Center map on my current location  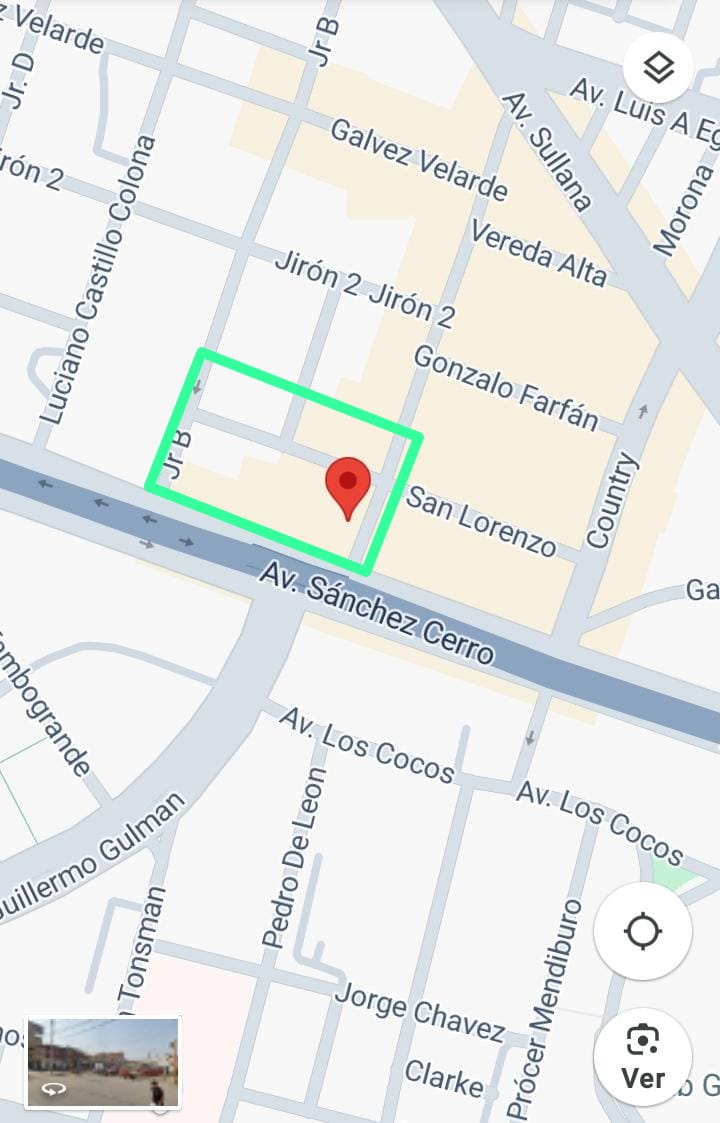[x=642, y=932]
